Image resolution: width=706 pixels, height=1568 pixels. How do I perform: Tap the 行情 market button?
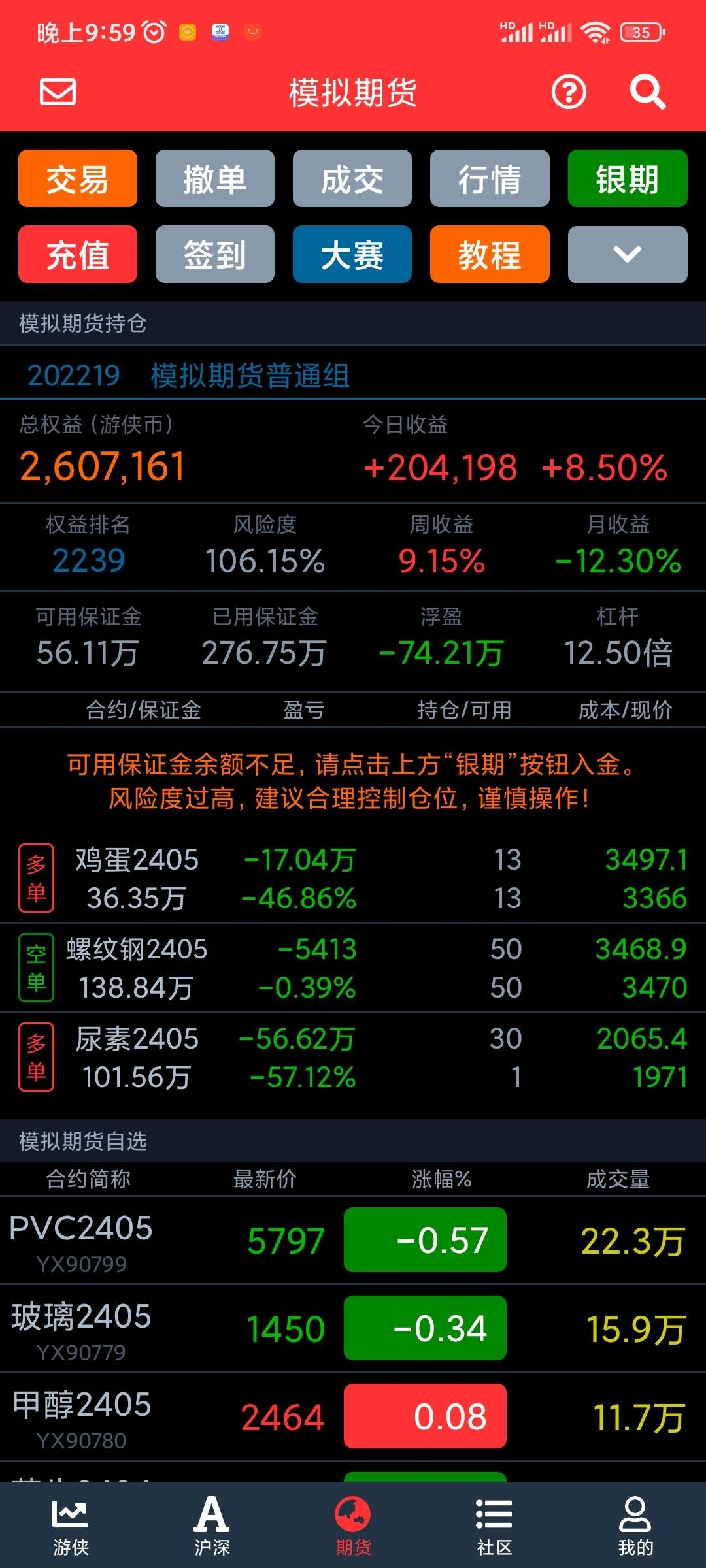[490, 178]
